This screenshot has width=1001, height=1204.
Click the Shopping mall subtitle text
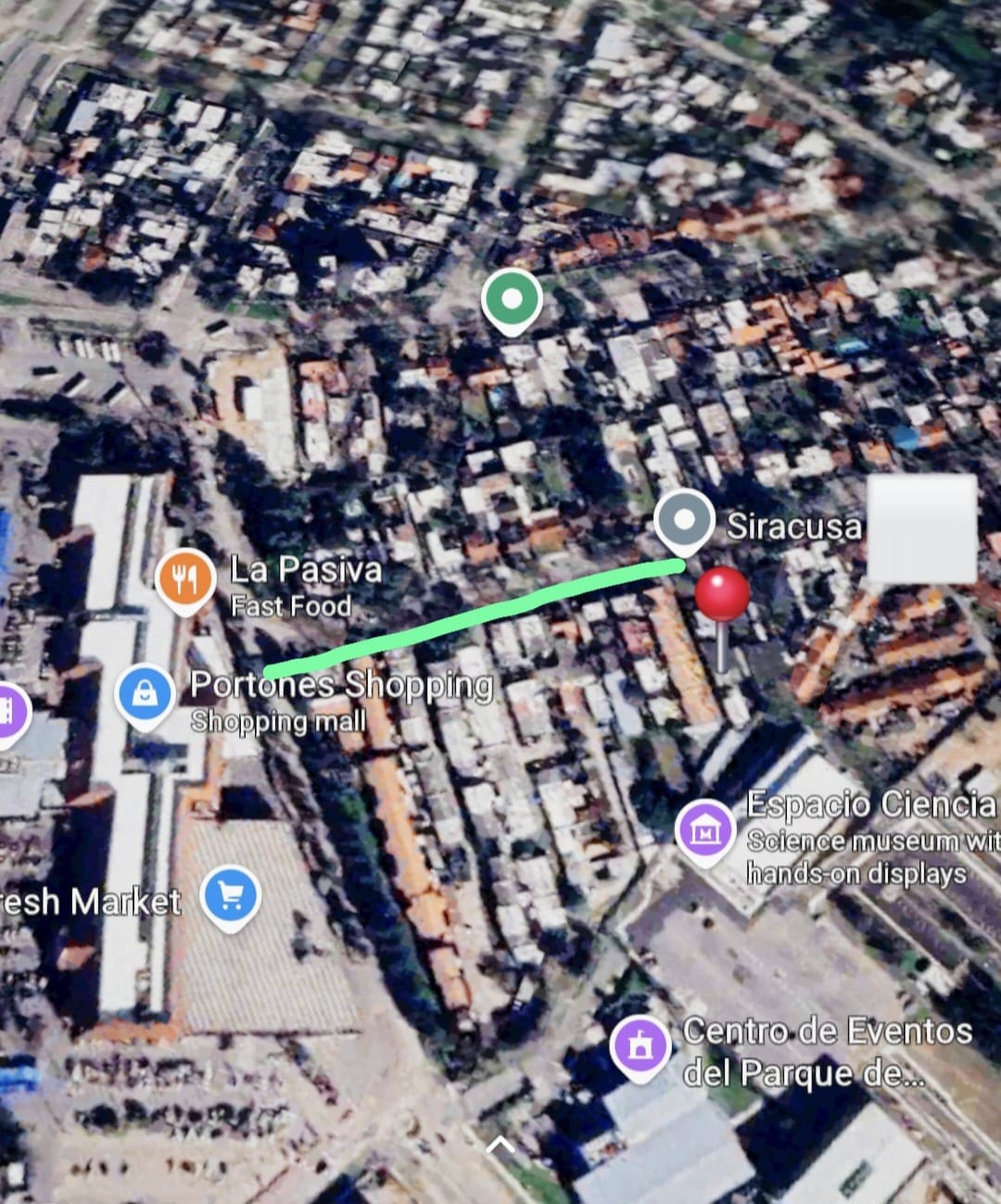279,720
